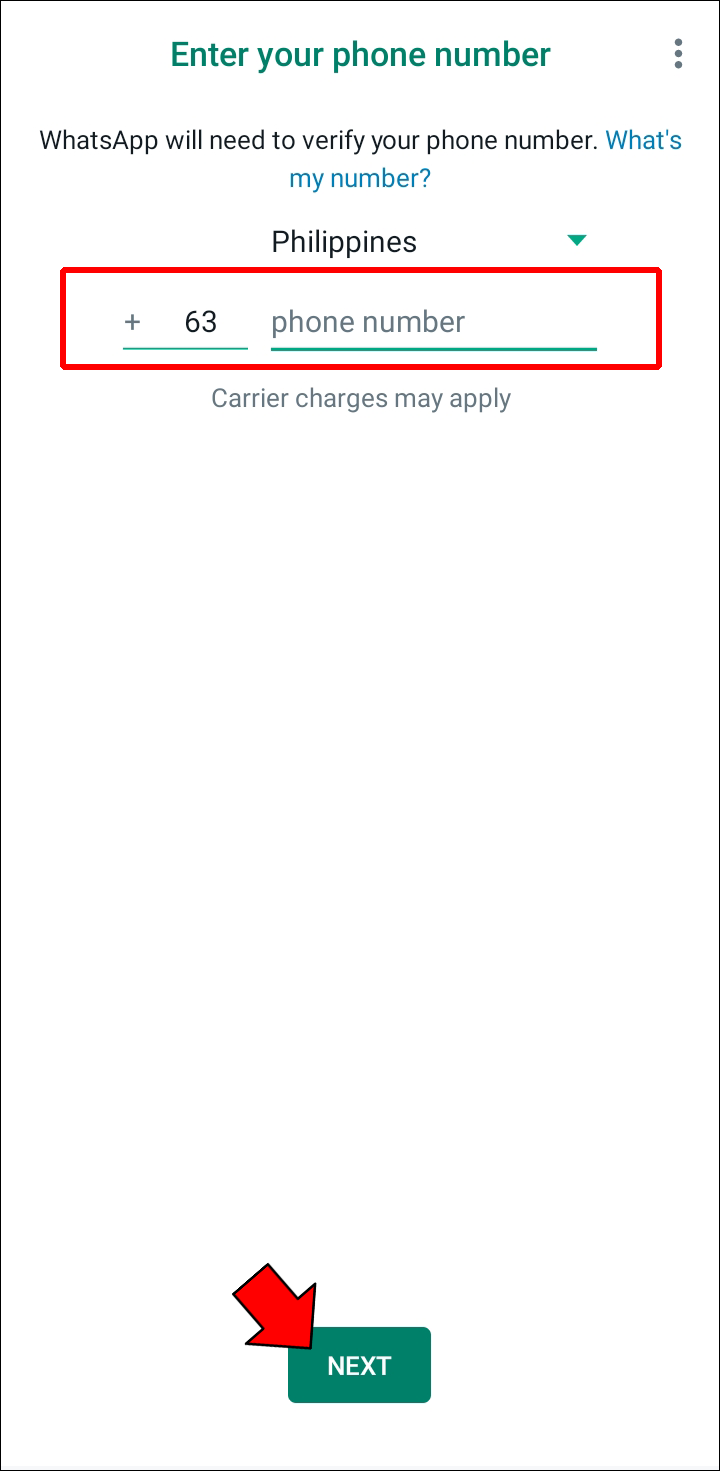Viewport: 720px width, 1471px height.
Task: Tap the country code field showing 63
Action: (x=198, y=322)
